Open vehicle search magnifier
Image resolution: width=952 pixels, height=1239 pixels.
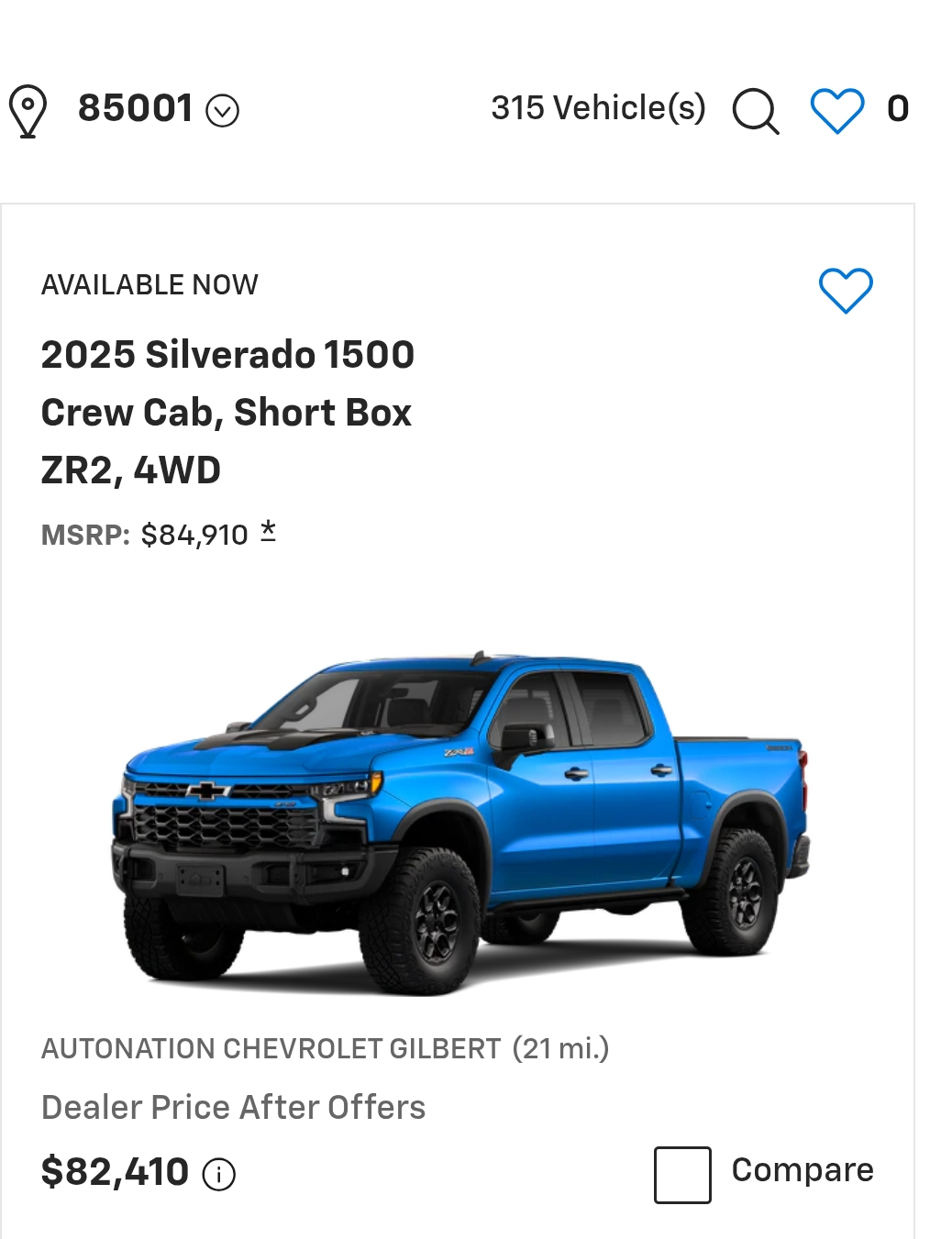(x=755, y=111)
